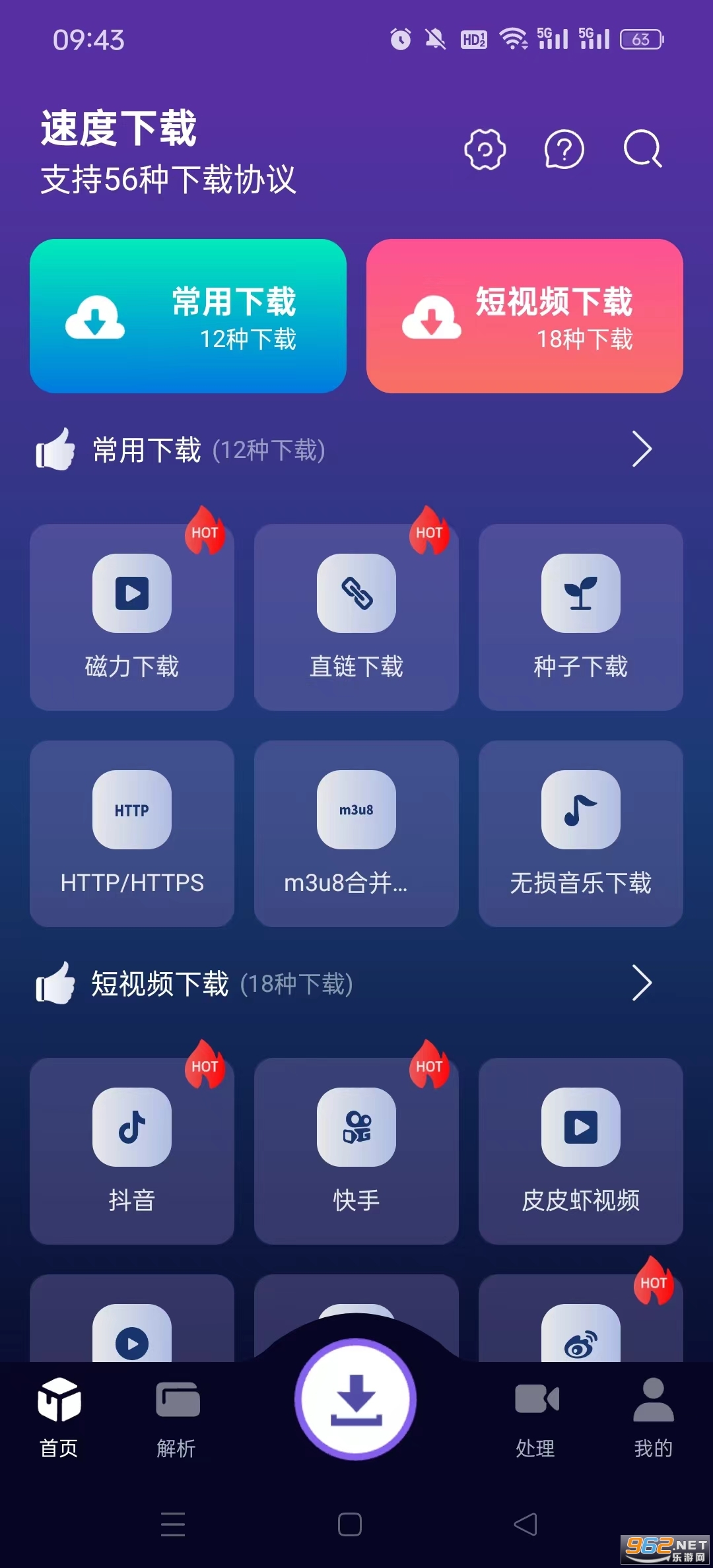Open the m3u8合并 card
This screenshot has height=1568, width=713.
tap(356, 833)
